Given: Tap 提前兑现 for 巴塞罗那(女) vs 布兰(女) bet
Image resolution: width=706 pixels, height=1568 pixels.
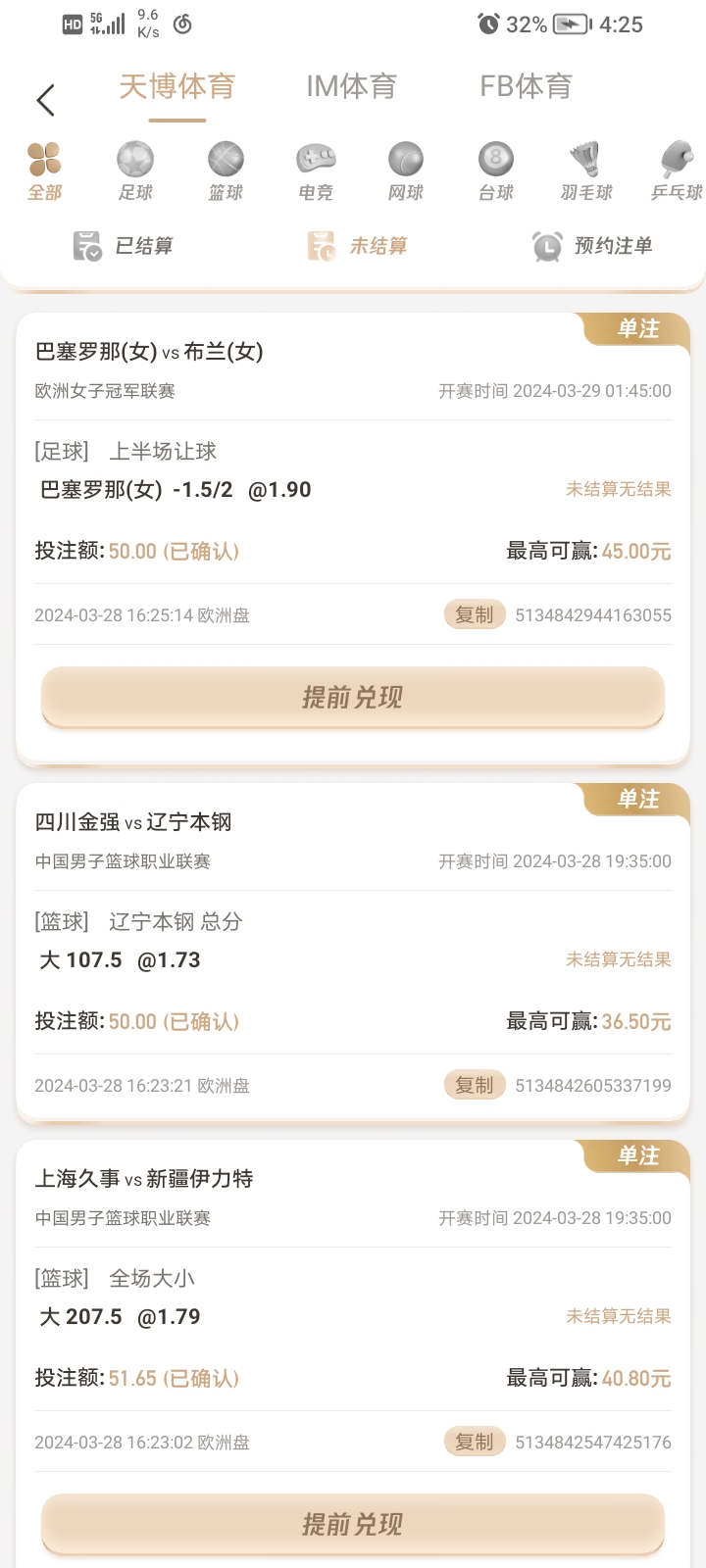Looking at the screenshot, I should coord(353,698).
